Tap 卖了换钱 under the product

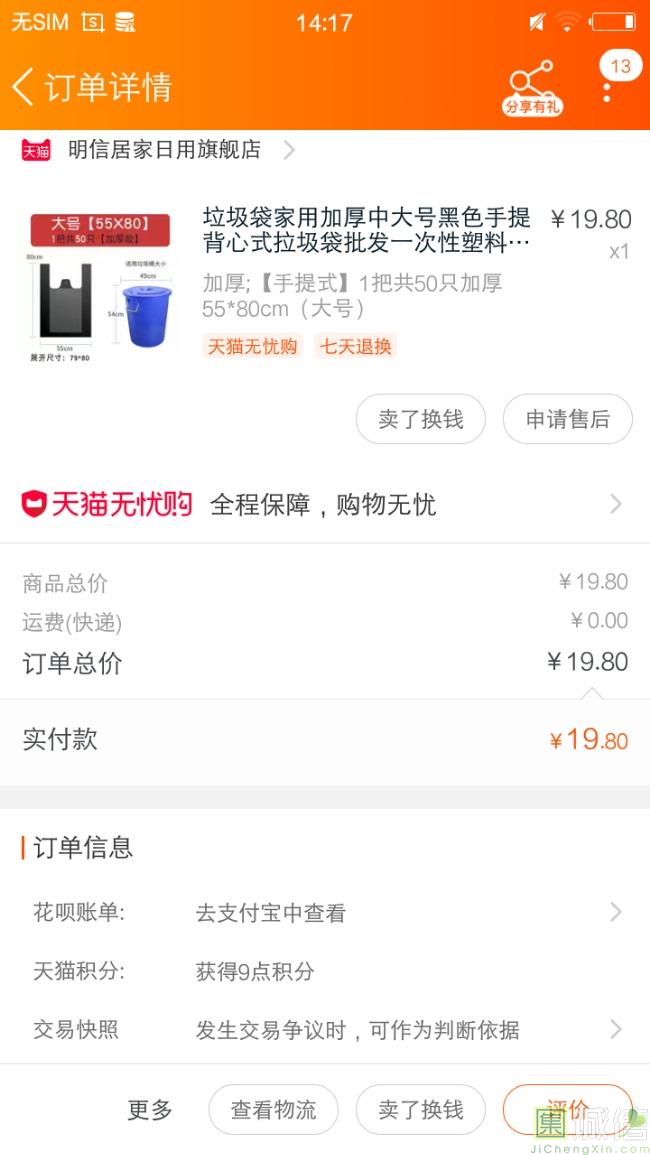click(421, 419)
